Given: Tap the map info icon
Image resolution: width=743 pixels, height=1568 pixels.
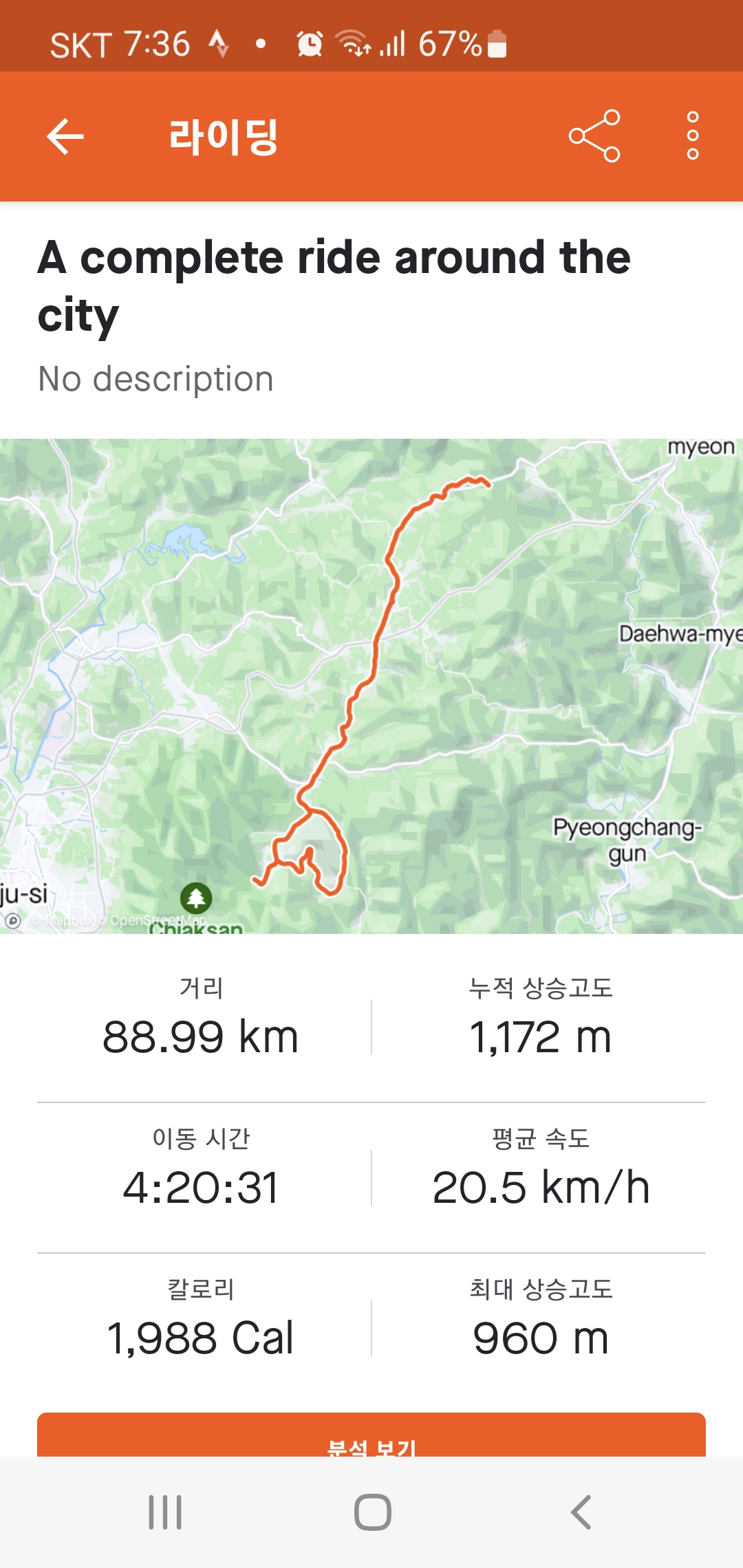Looking at the screenshot, I should 12,920.
